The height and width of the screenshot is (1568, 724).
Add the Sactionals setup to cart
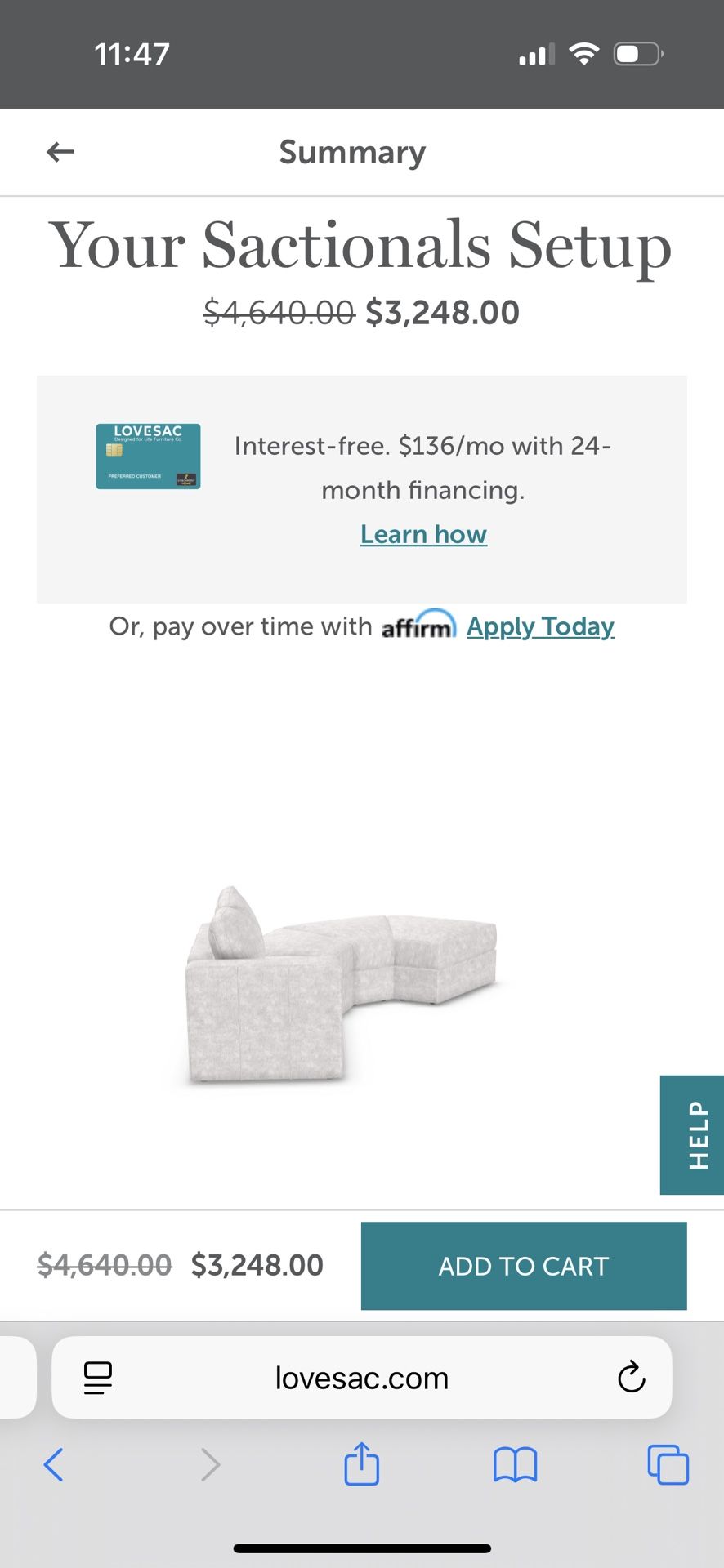point(523,1266)
